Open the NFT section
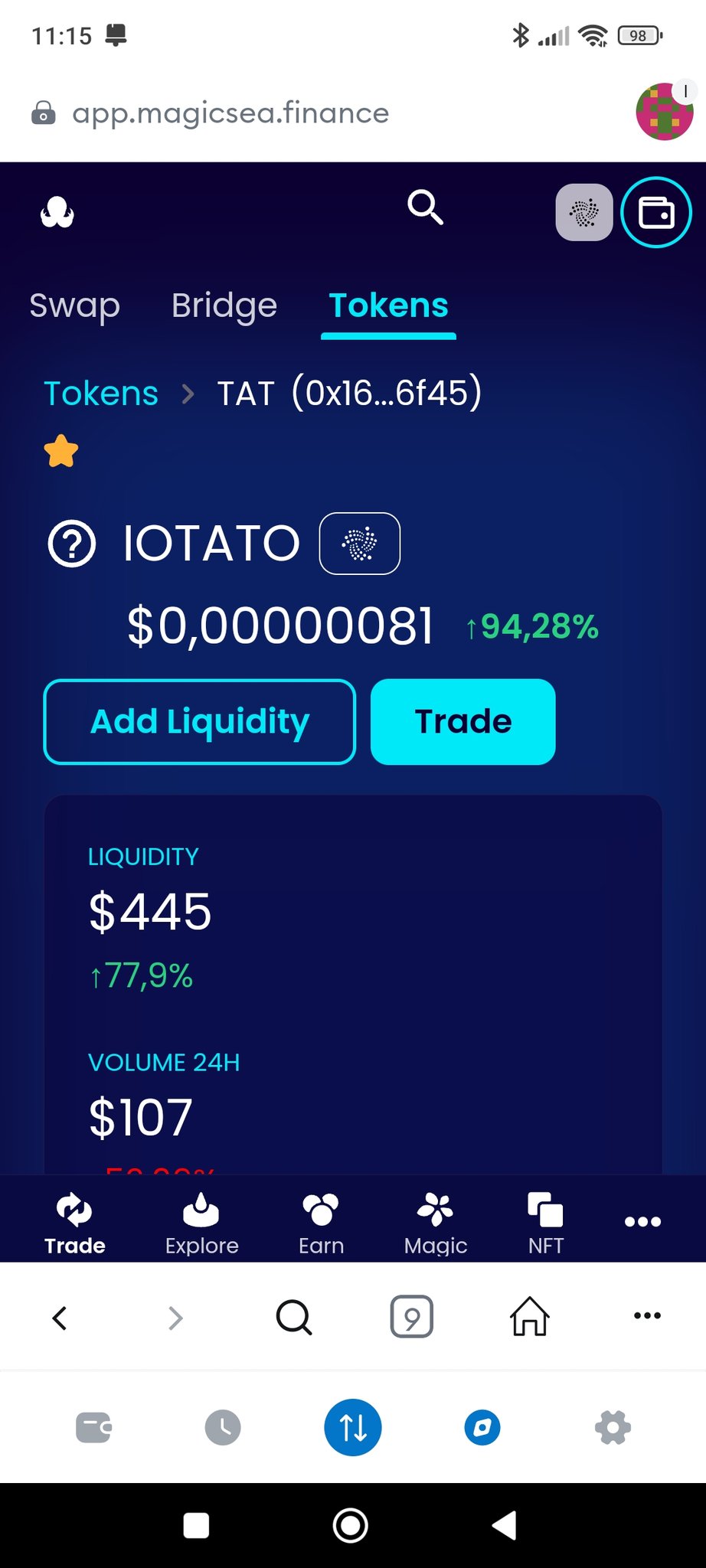The height and width of the screenshot is (1568, 706). [545, 1223]
